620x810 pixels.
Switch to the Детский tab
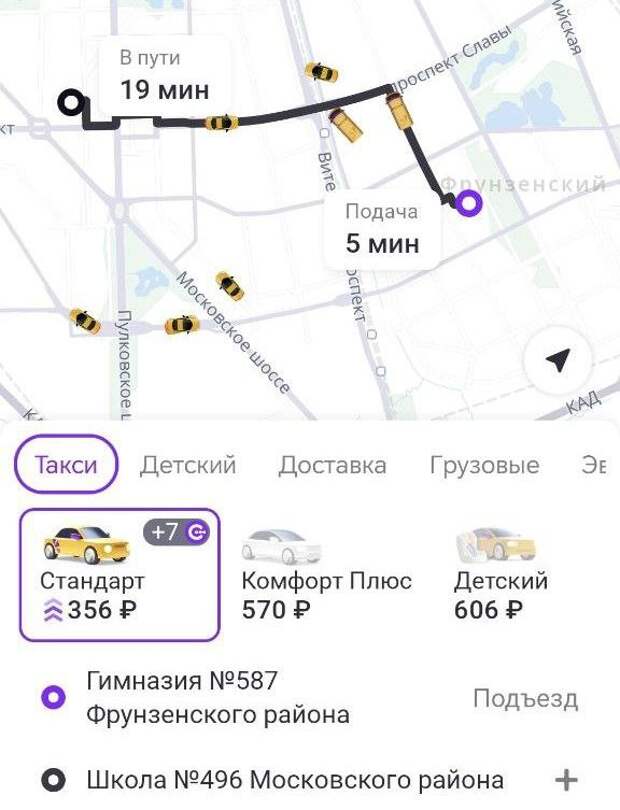[188, 465]
